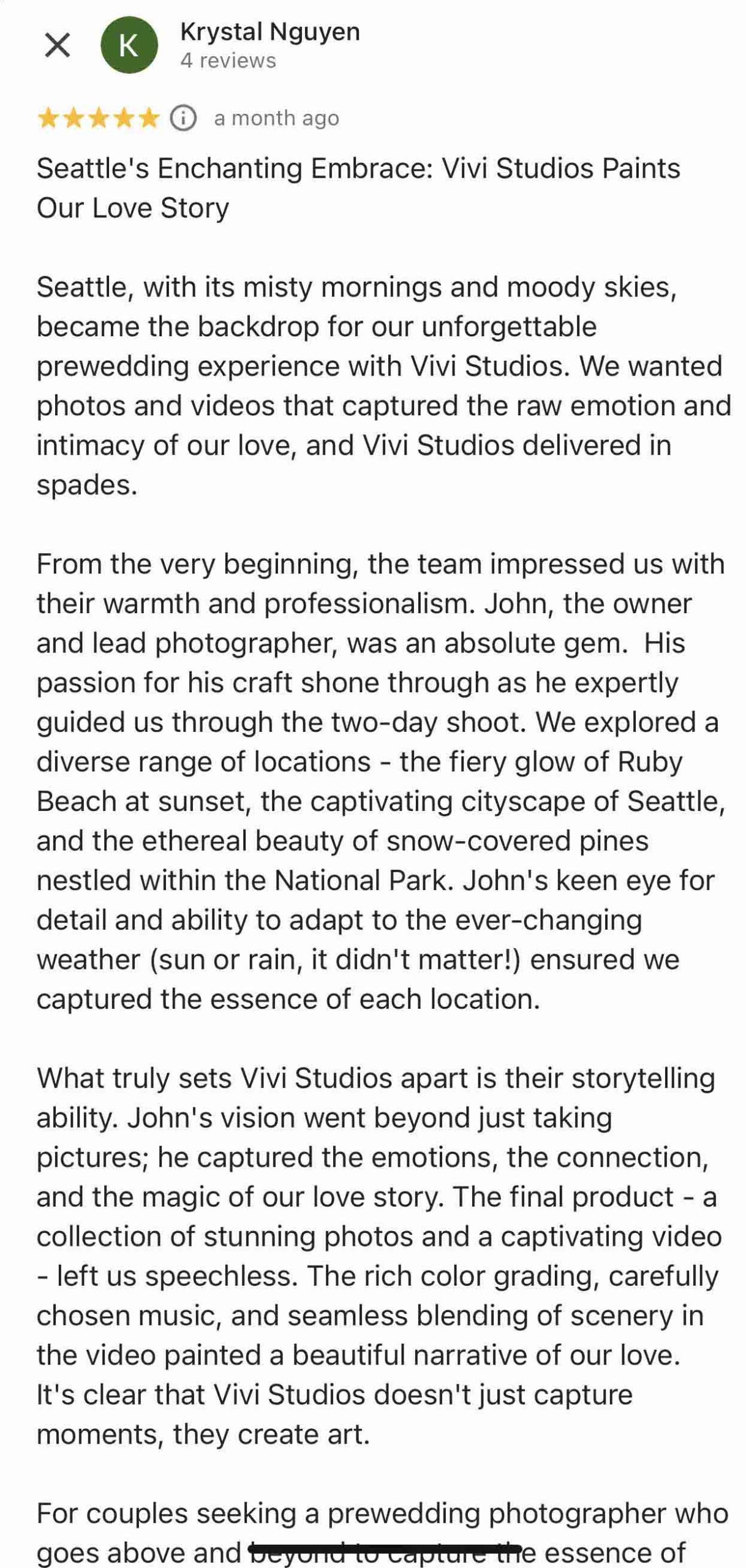Tap the info icon beside the stars
The image size is (746, 1568).
[183, 118]
